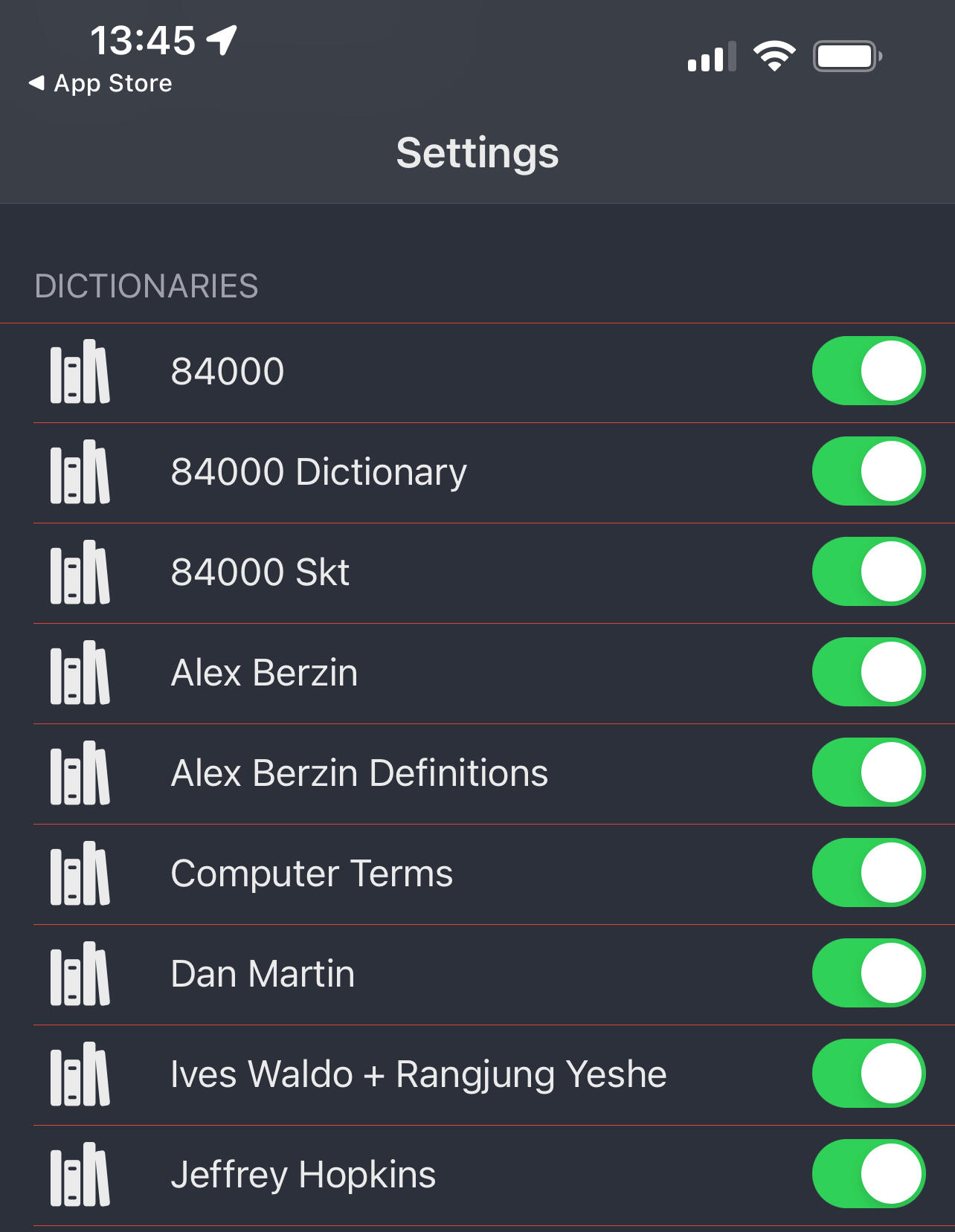This screenshot has width=955, height=1232.
Task: Toggle off 84000 Skt dictionary
Action: [x=868, y=572]
